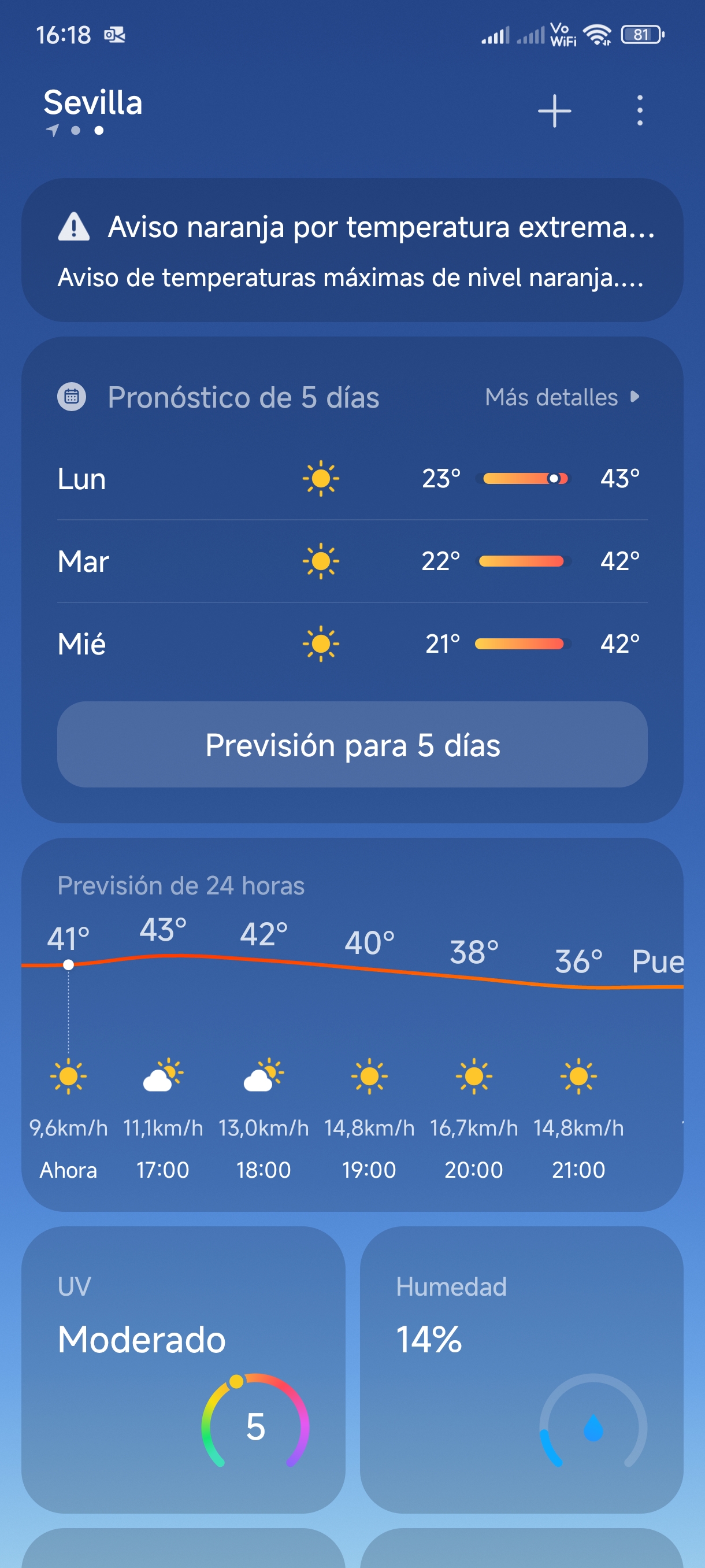Open the UV Moderado card

click(x=183, y=1370)
